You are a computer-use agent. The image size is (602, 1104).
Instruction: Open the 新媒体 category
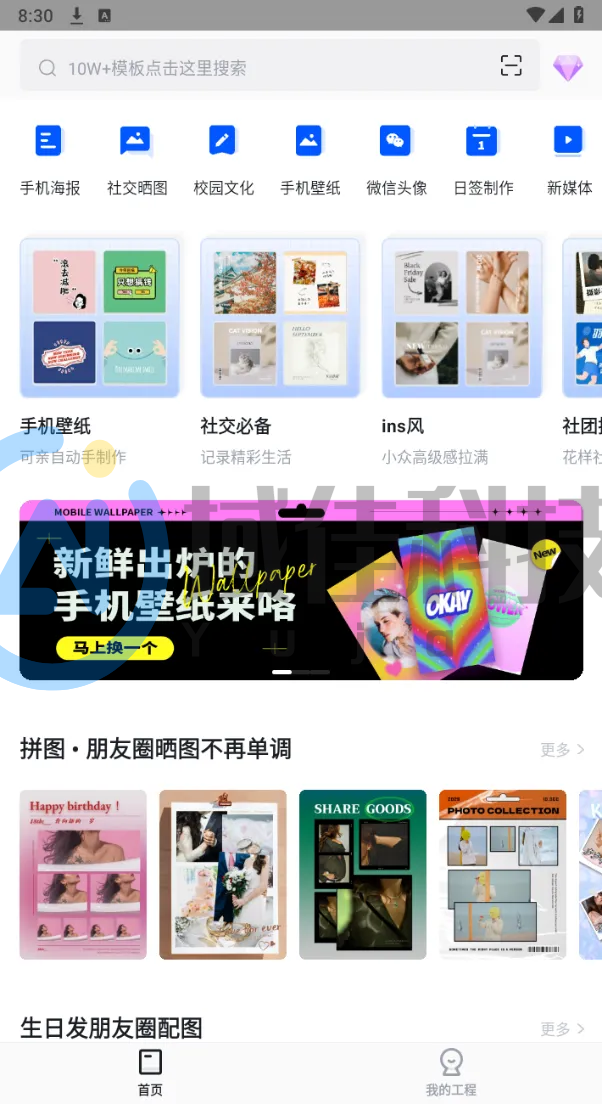click(x=569, y=160)
